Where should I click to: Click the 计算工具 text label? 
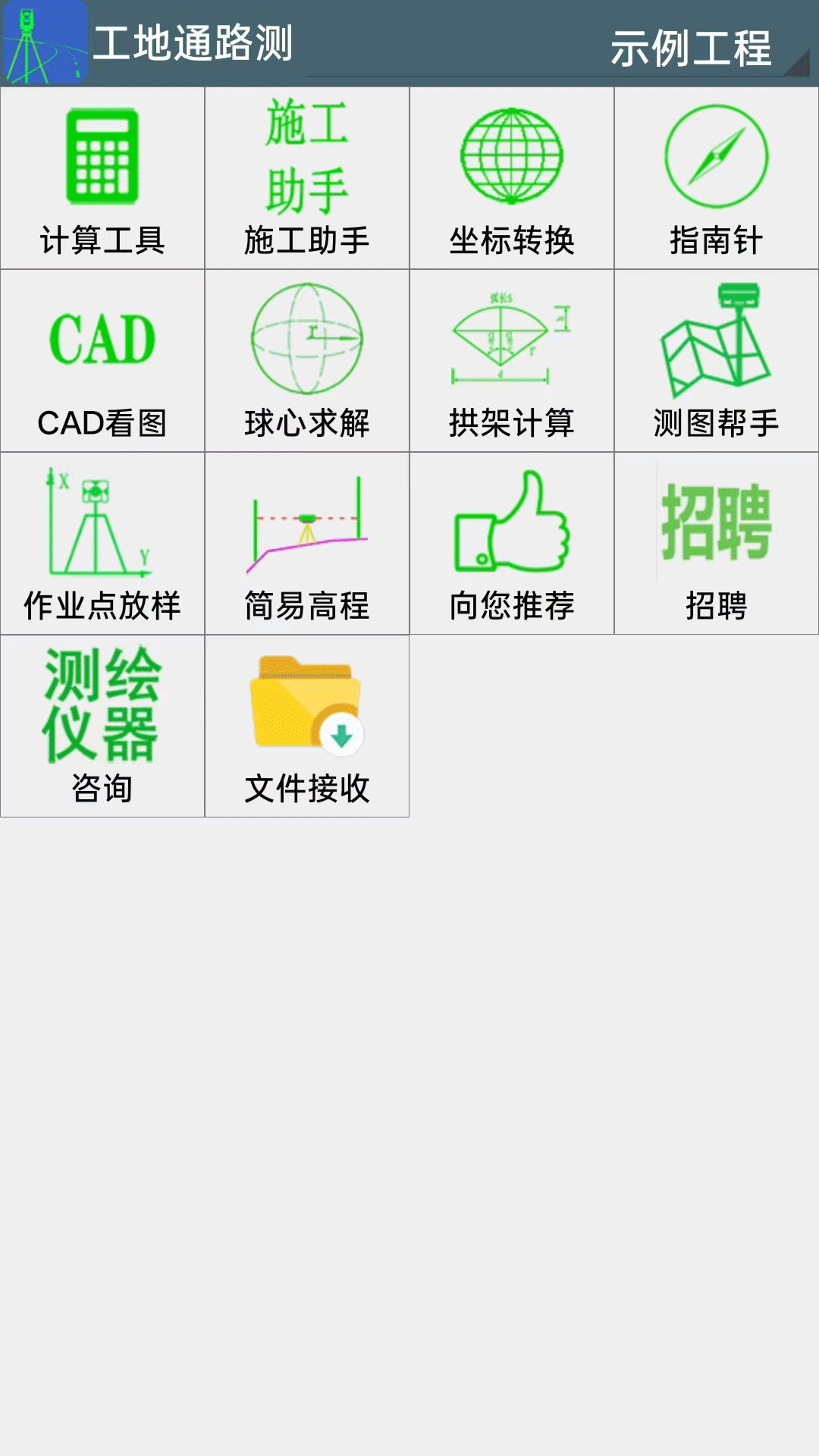(104, 240)
